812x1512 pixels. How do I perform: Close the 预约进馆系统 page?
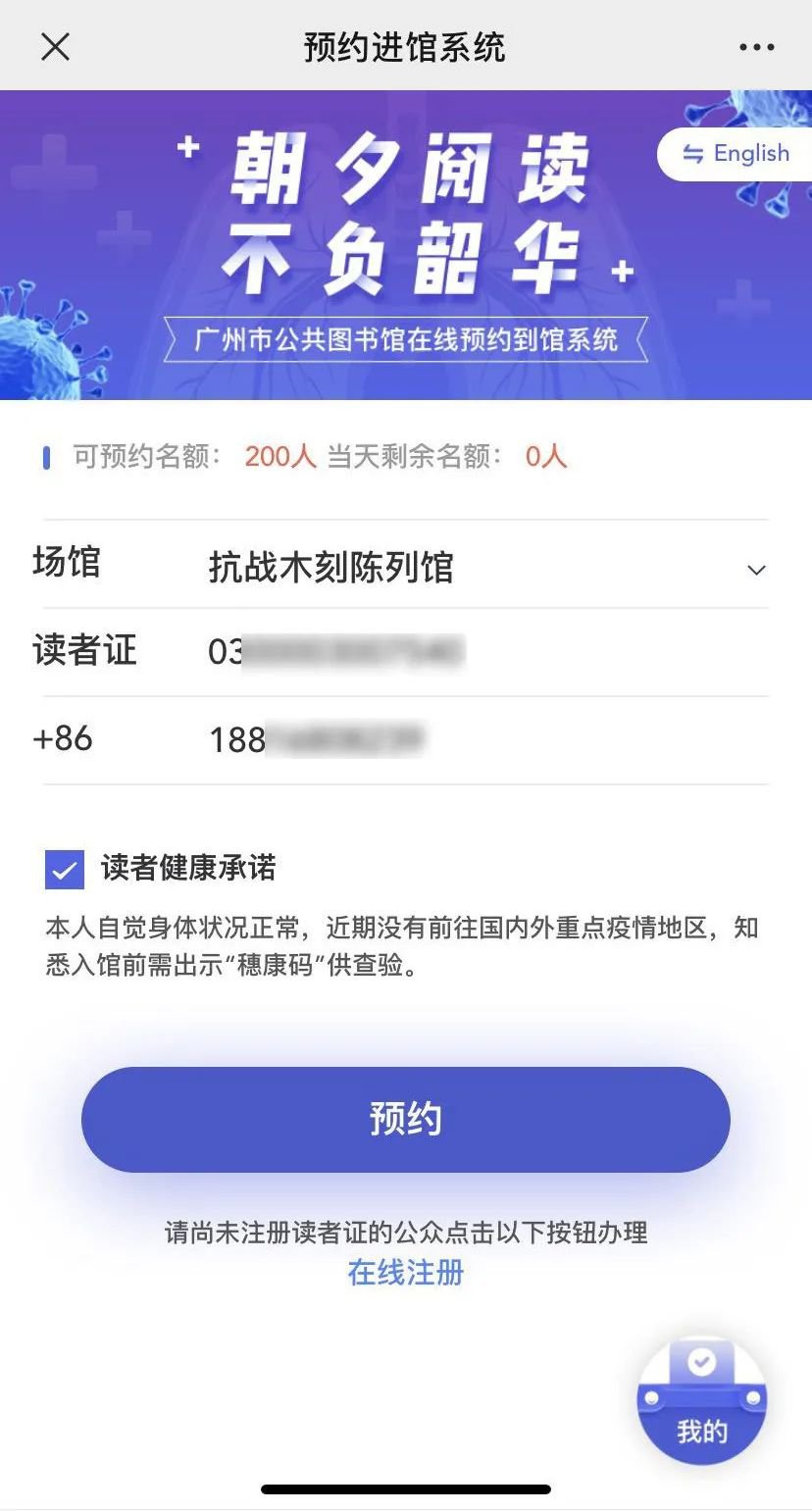point(56,46)
